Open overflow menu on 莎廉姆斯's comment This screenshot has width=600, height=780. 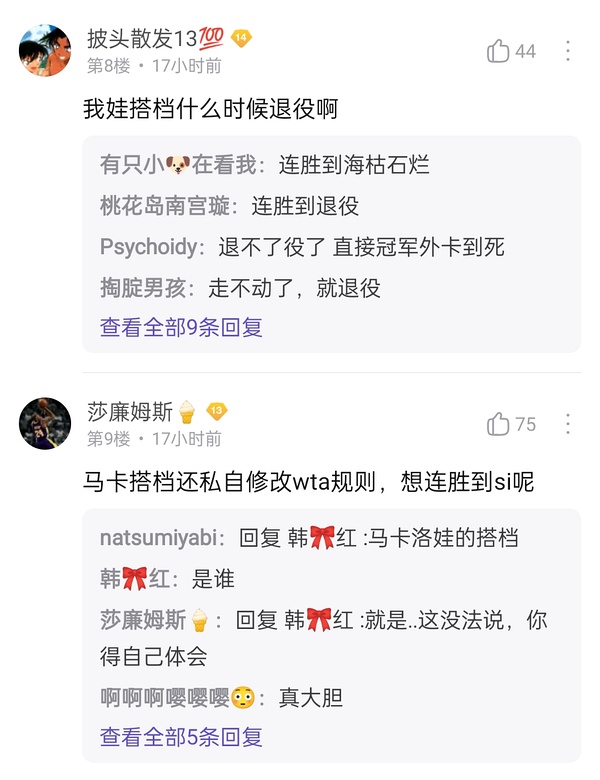pos(567,424)
